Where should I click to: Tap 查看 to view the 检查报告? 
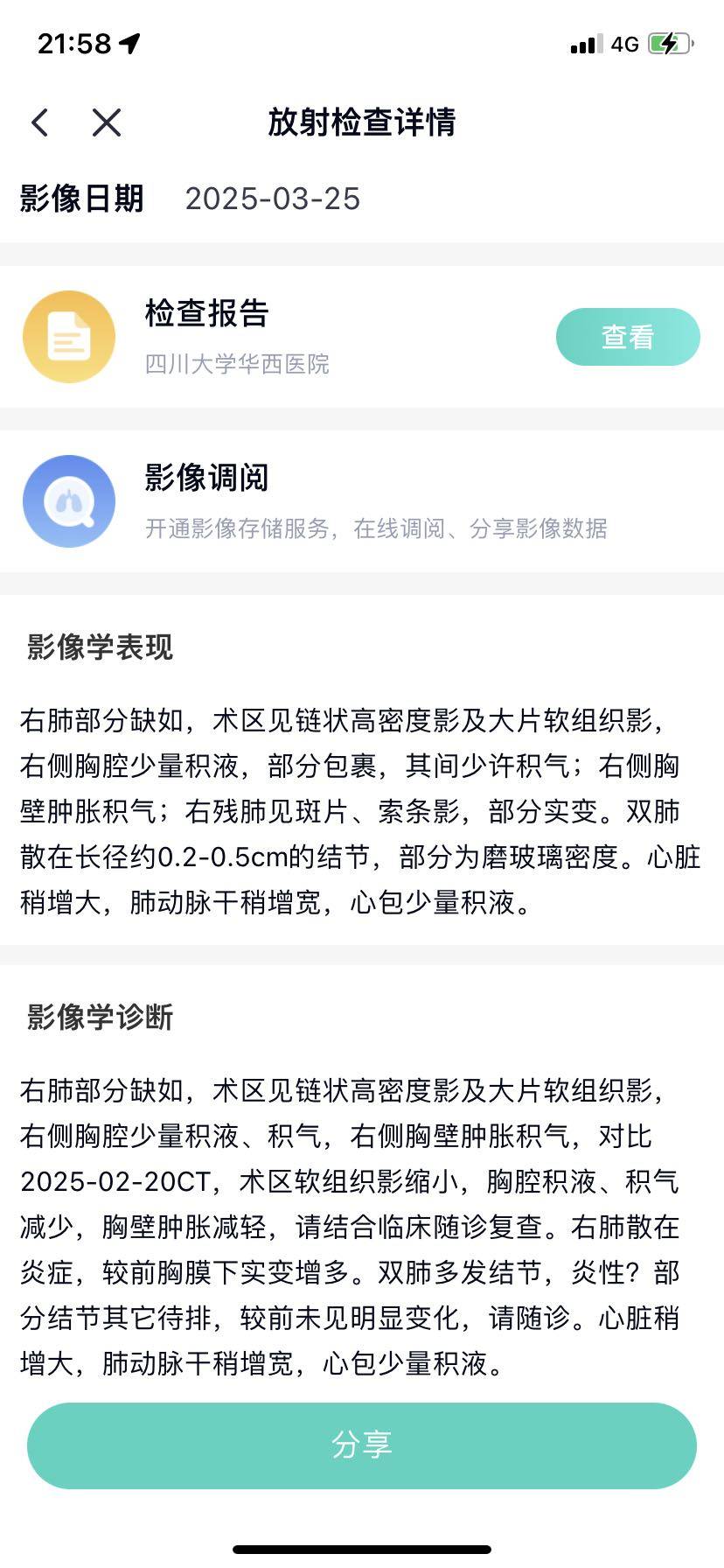(x=627, y=337)
